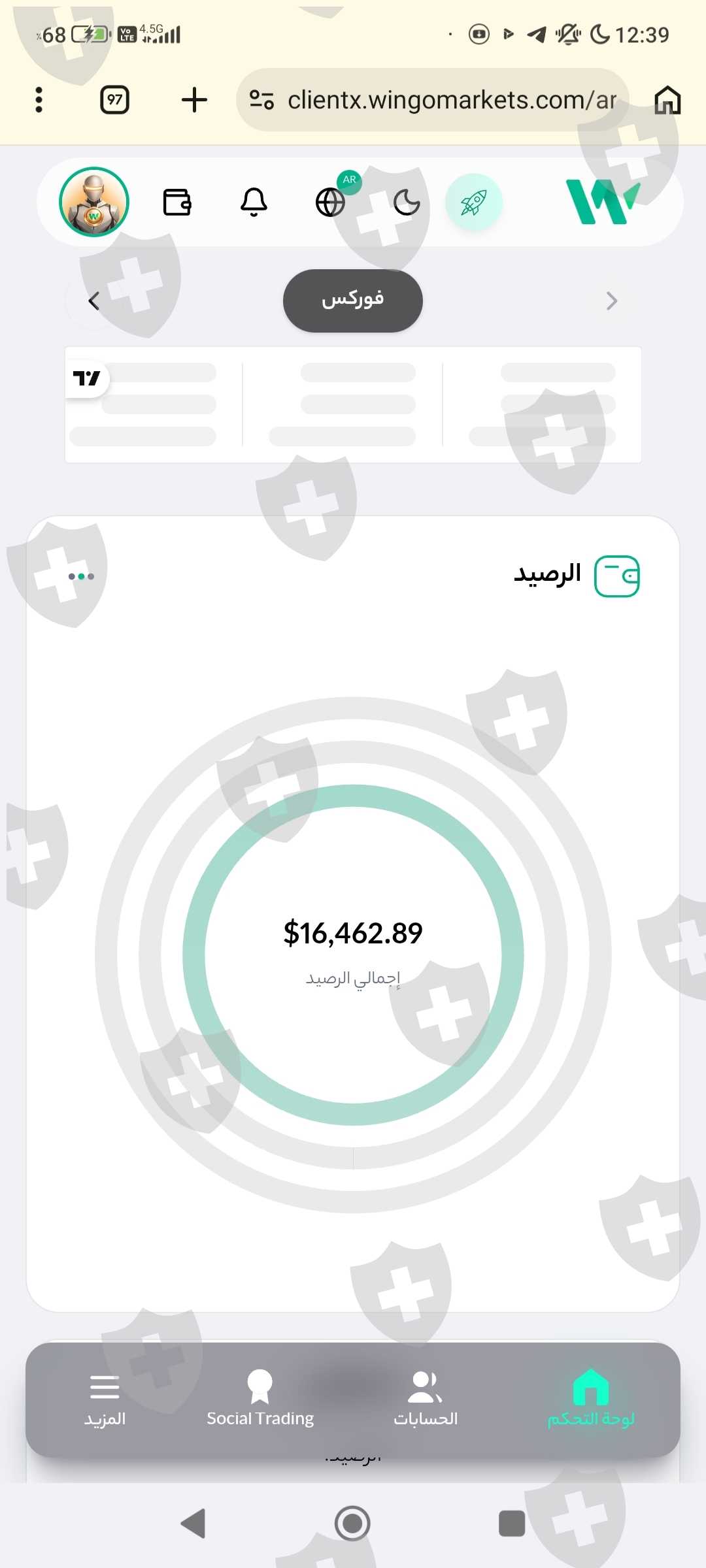Open the tab switcher showing 97 tabs
The image size is (706, 1568).
point(114,100)
